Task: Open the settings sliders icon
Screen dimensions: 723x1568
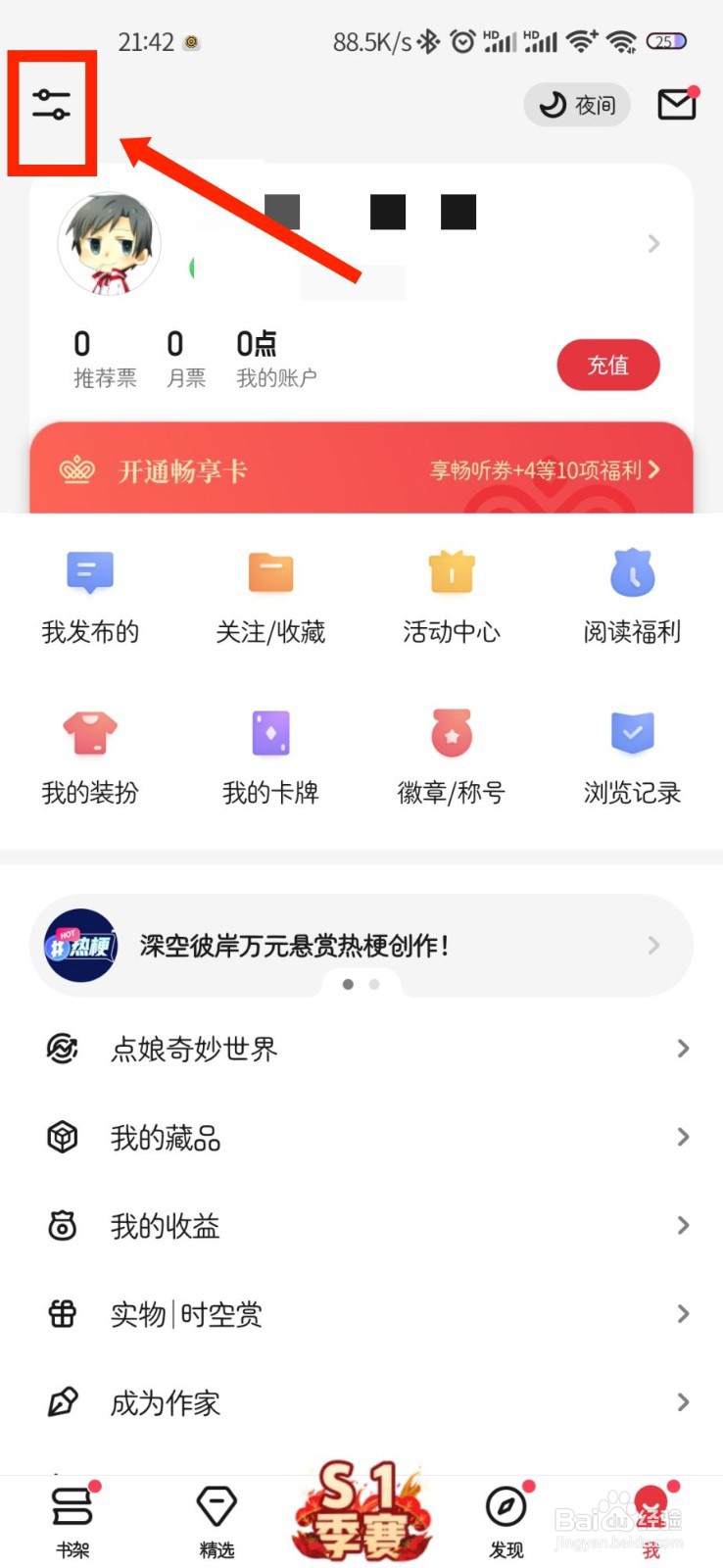Action: pos(51,104)
